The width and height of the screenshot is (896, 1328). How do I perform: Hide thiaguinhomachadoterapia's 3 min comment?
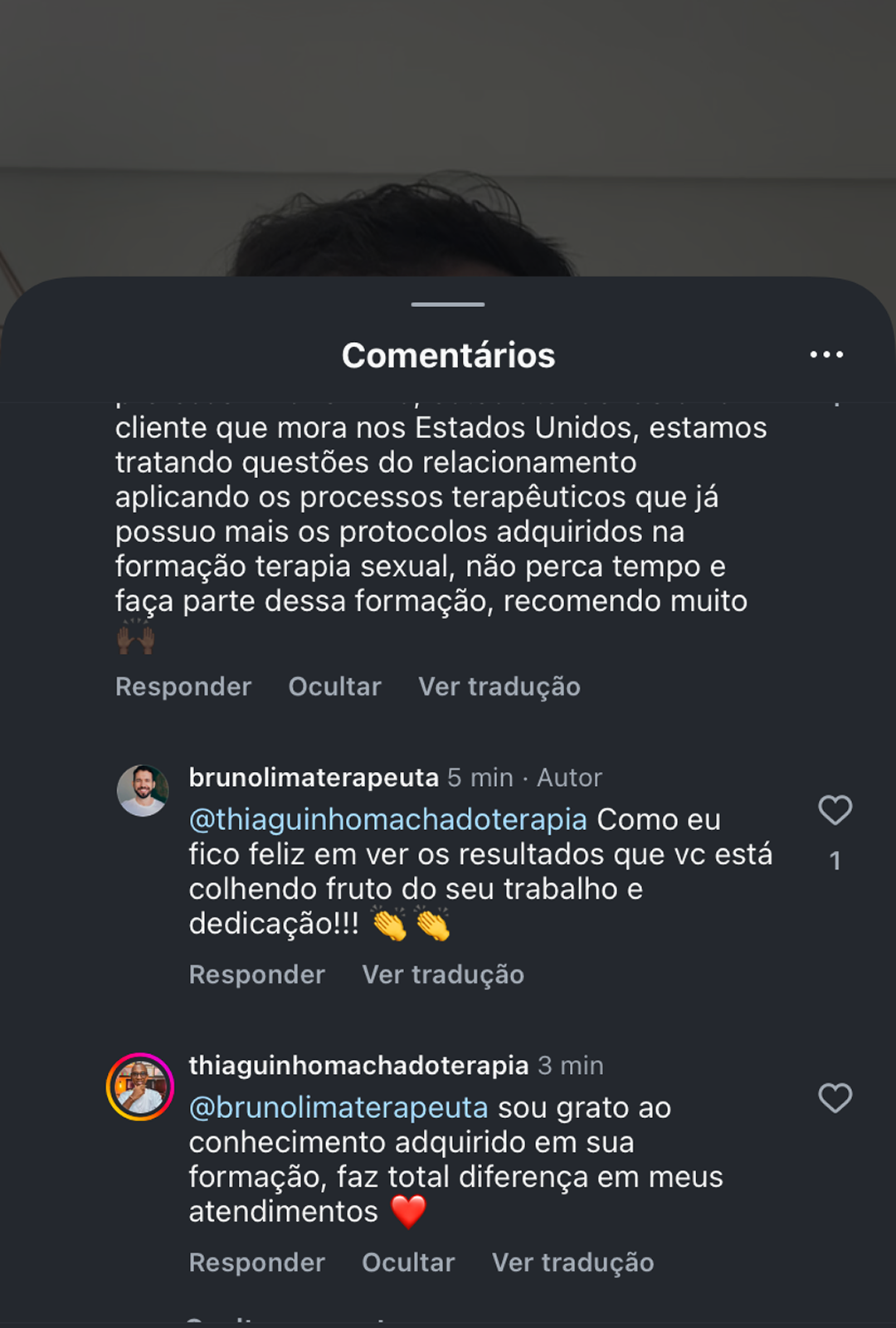tap(408, 1262)
